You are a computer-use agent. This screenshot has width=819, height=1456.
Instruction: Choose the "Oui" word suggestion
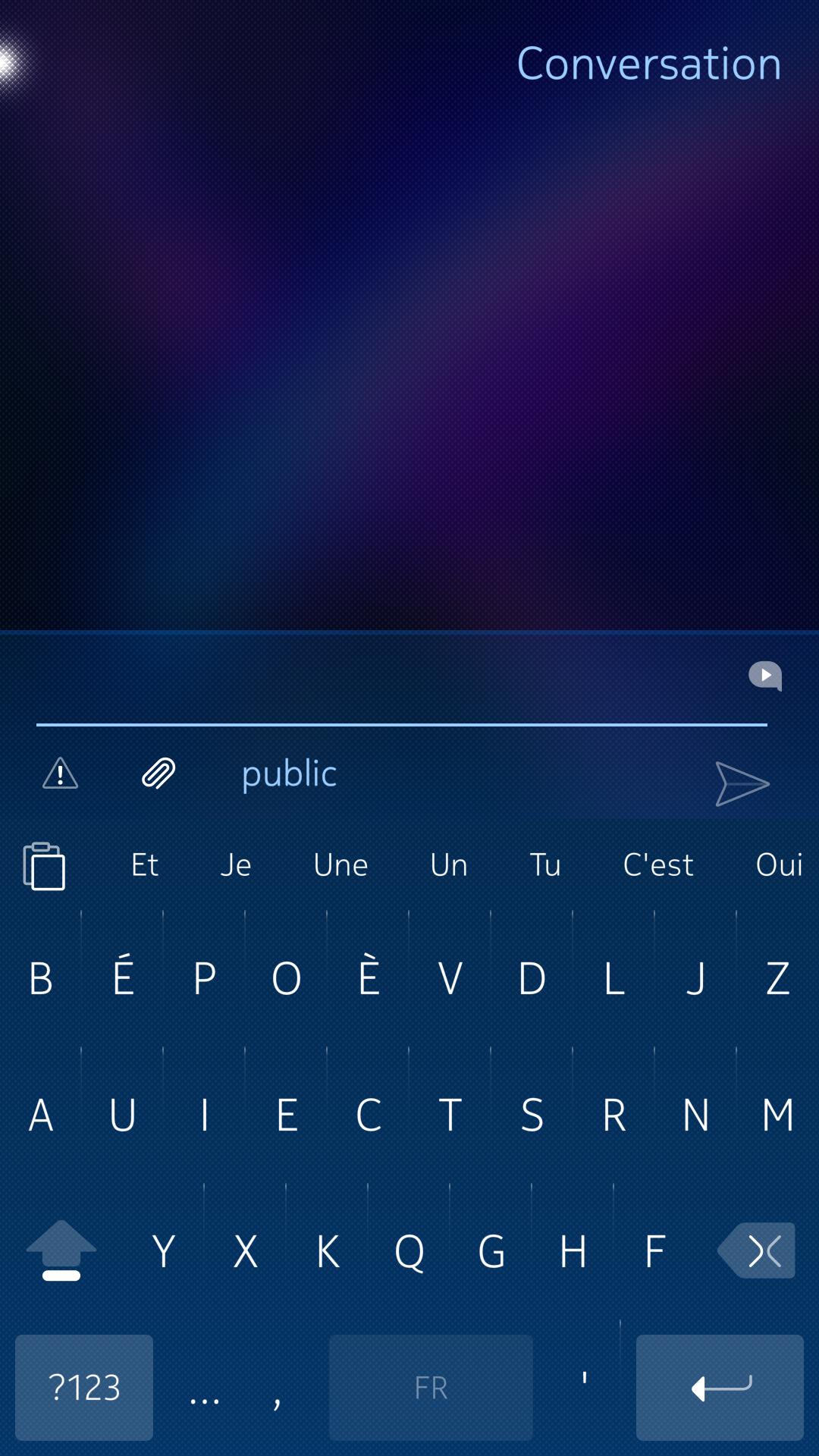(x=779, y=864)
